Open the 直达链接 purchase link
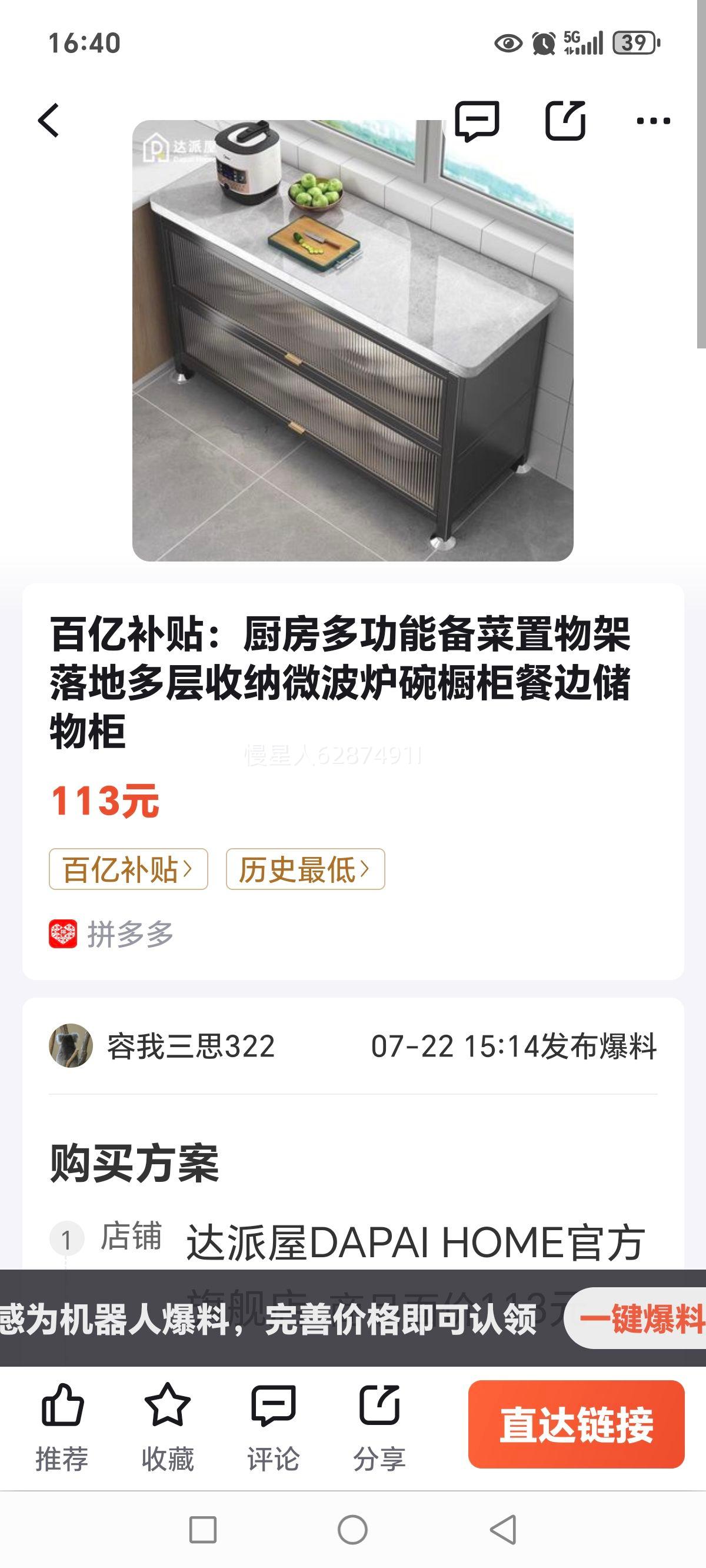The height and width of the screenshot is (1568, 706). click(576, 1424)
